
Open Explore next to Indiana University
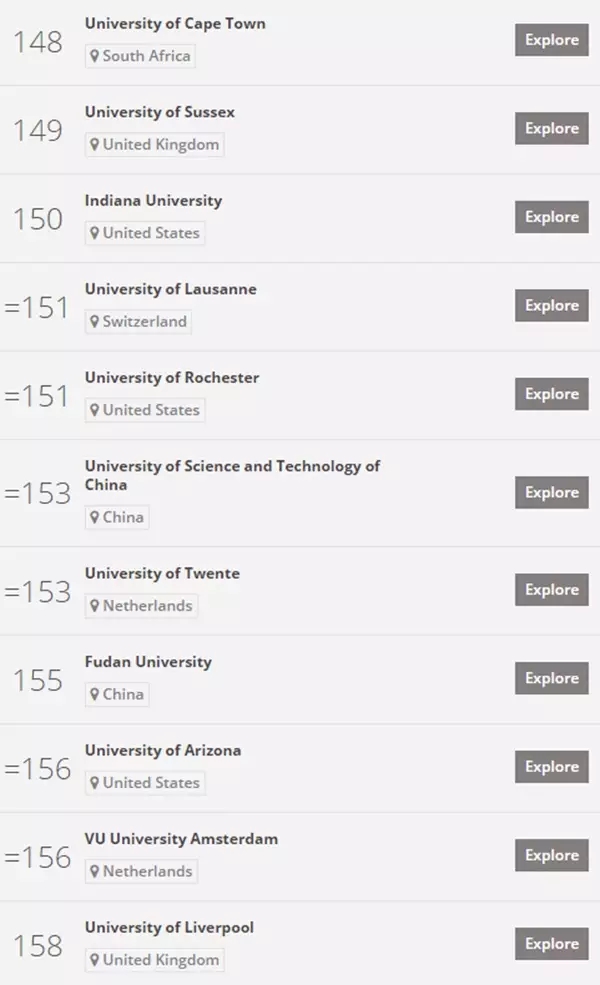pos(552,217)
